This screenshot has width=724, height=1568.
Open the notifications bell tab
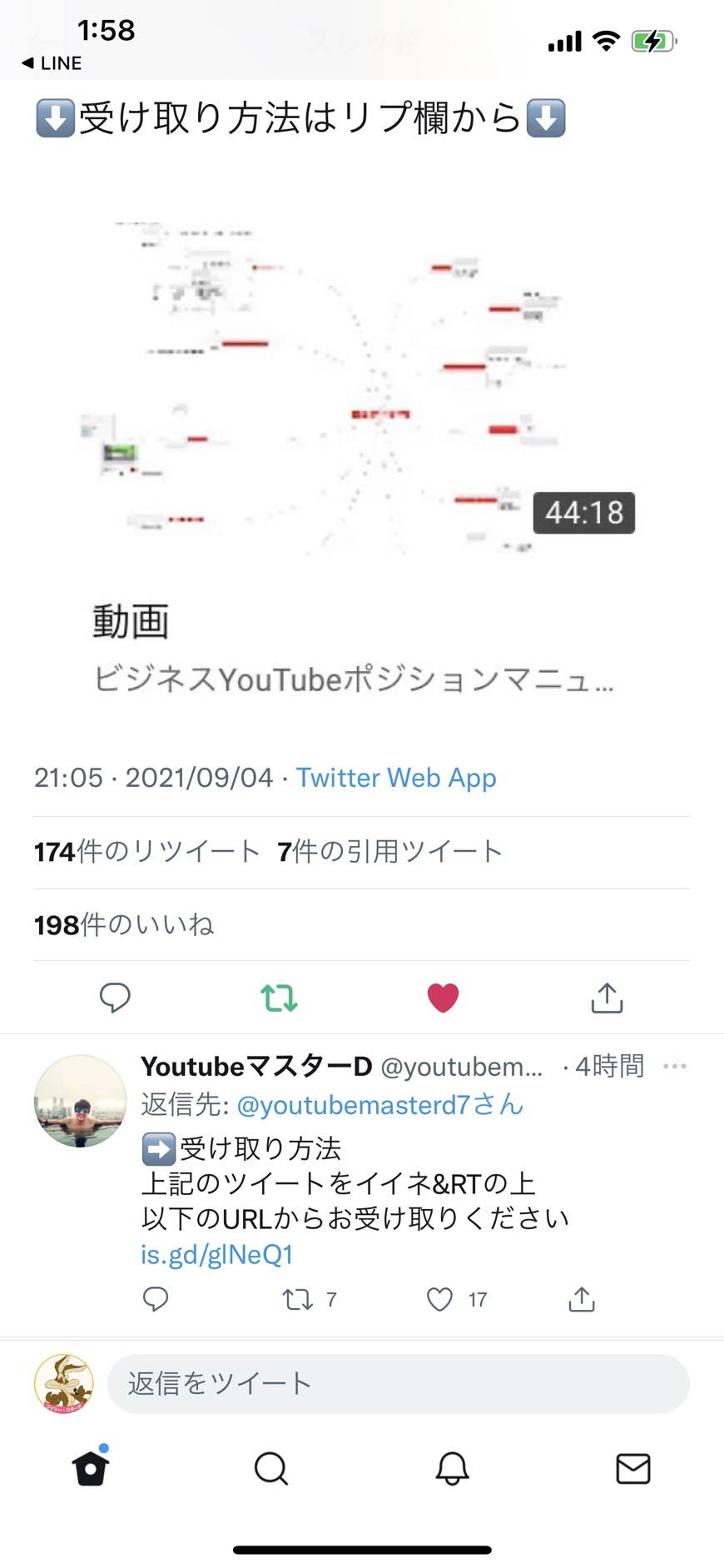[453, 1469]
